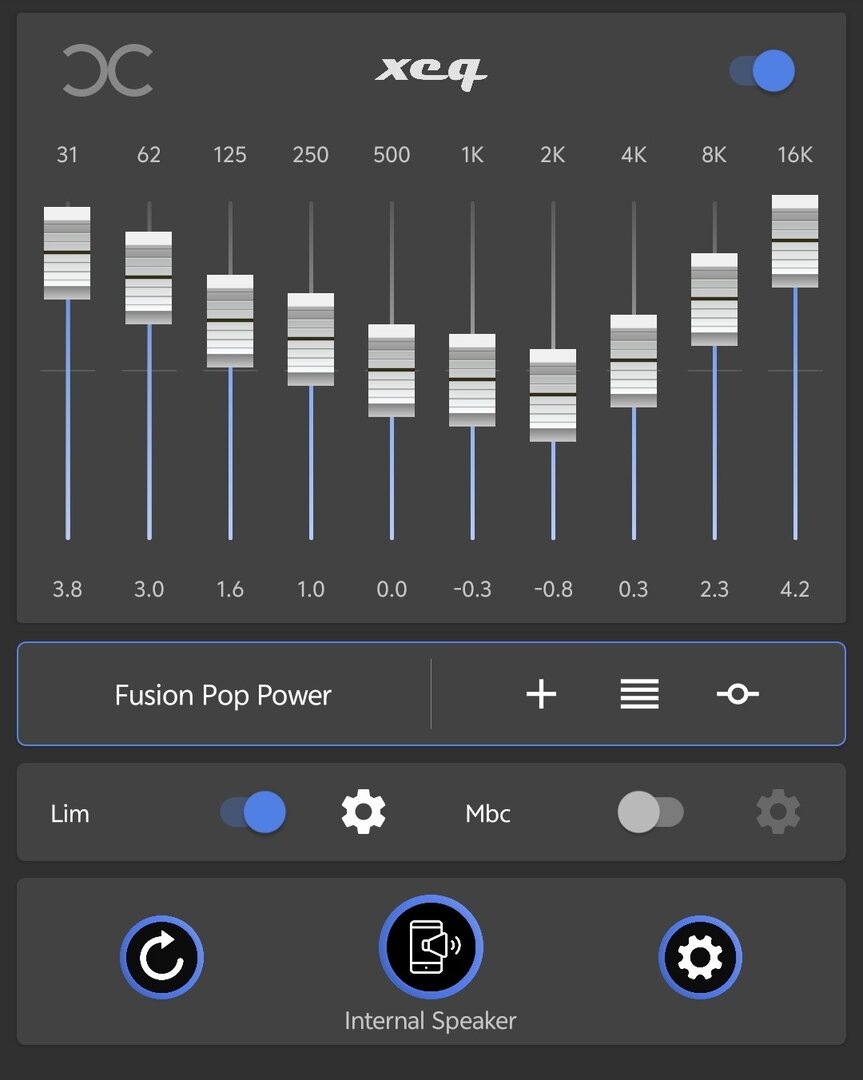Open the Lim limiter settings gear

tap(363, 812)
